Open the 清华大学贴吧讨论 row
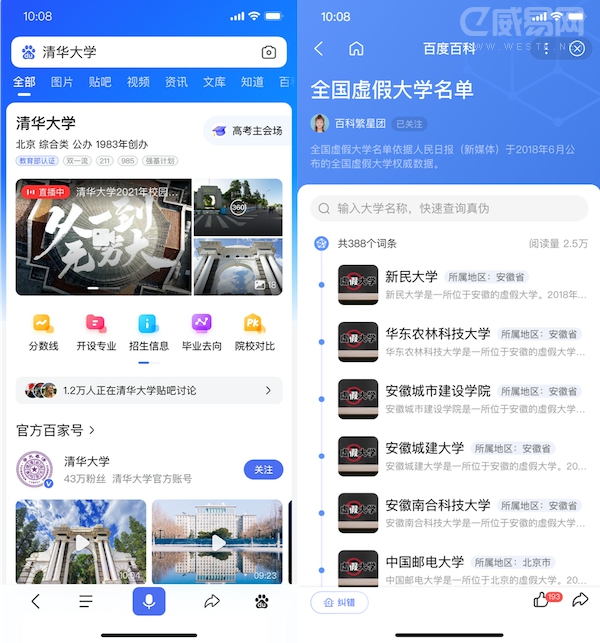This screenshot has height=643, width=600. (149, 390)
